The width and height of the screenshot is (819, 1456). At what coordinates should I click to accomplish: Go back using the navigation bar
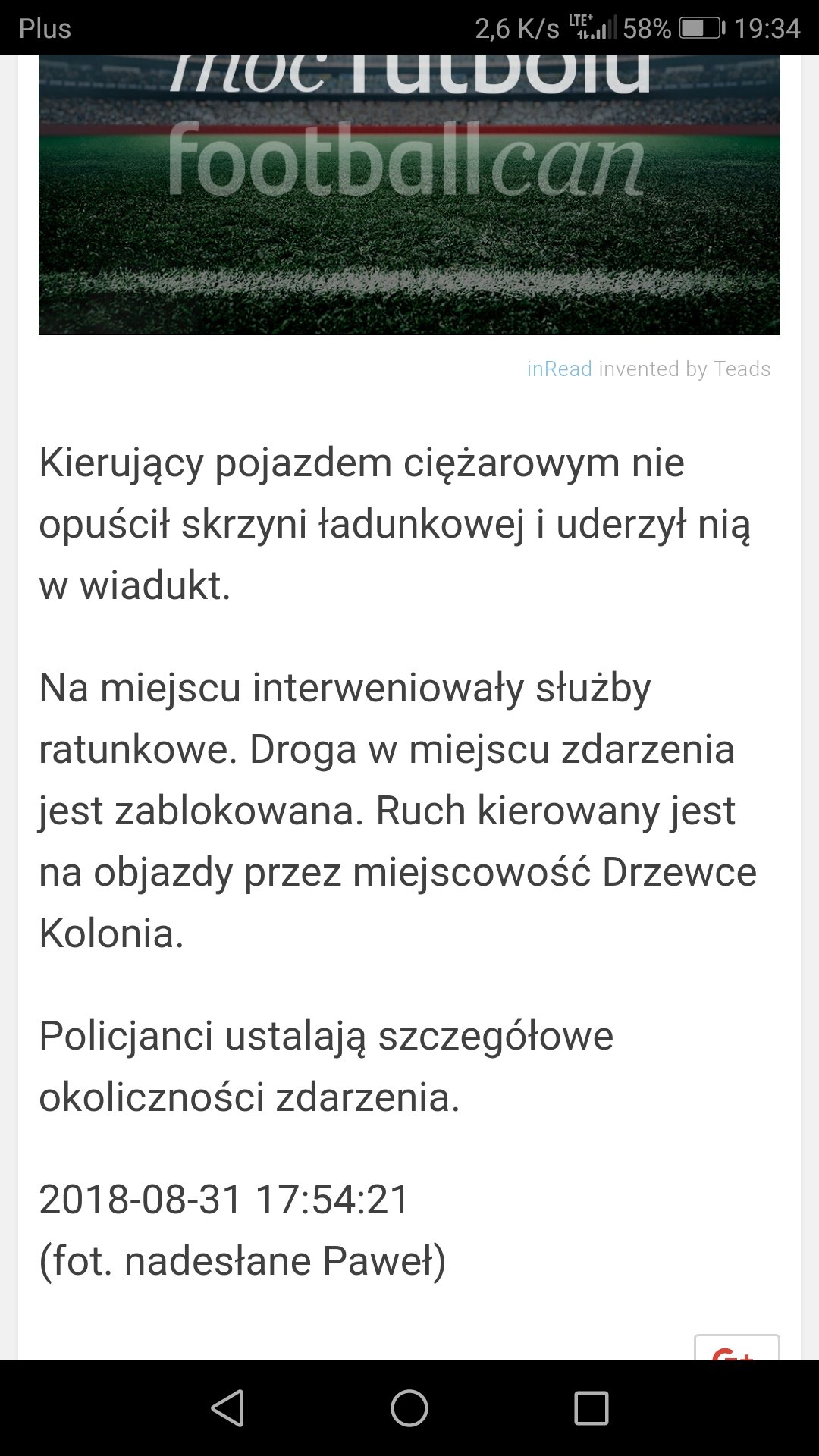[227, 1408]
